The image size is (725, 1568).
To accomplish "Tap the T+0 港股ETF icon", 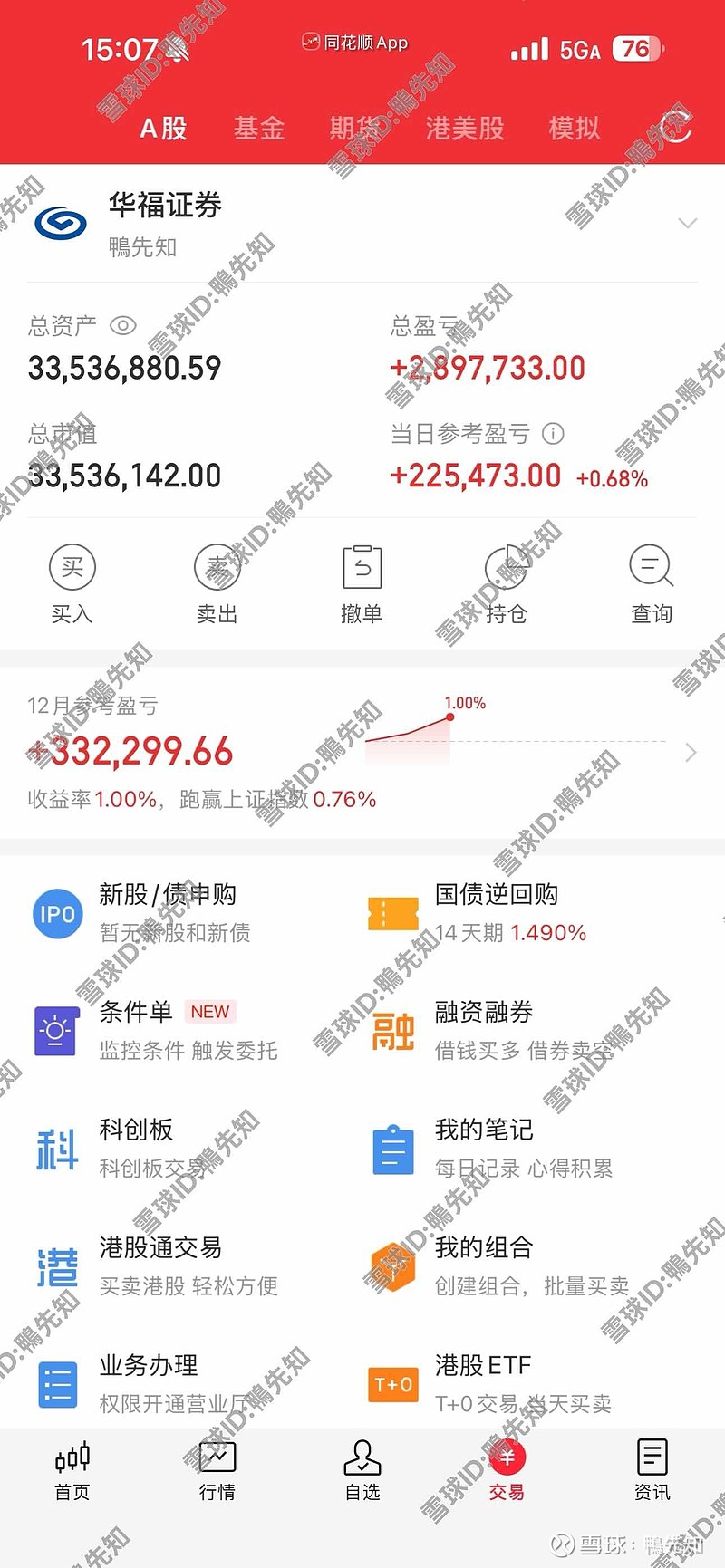I will pos(391,1384).
